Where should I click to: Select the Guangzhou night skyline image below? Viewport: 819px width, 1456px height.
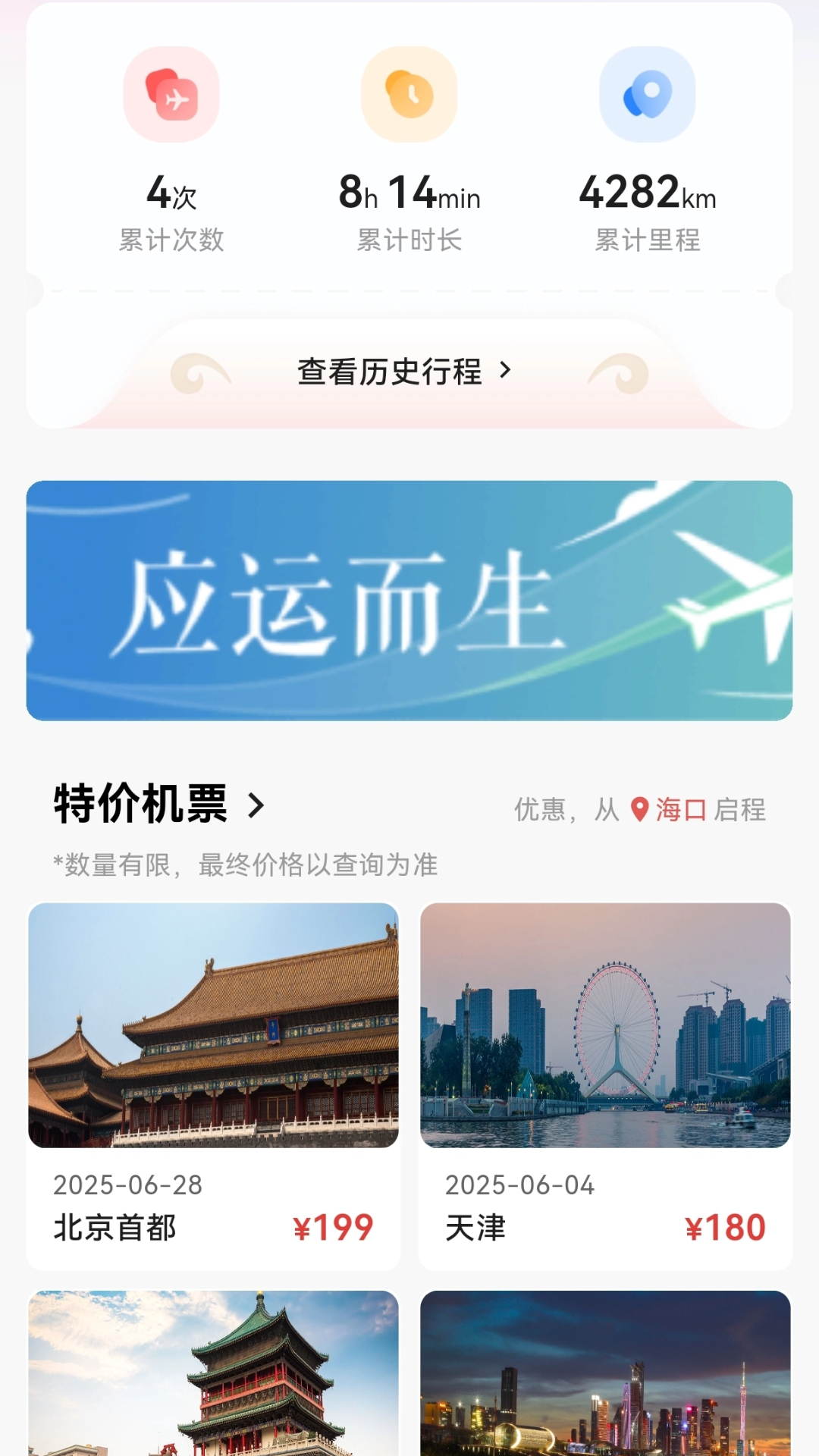click(604, 1388)
